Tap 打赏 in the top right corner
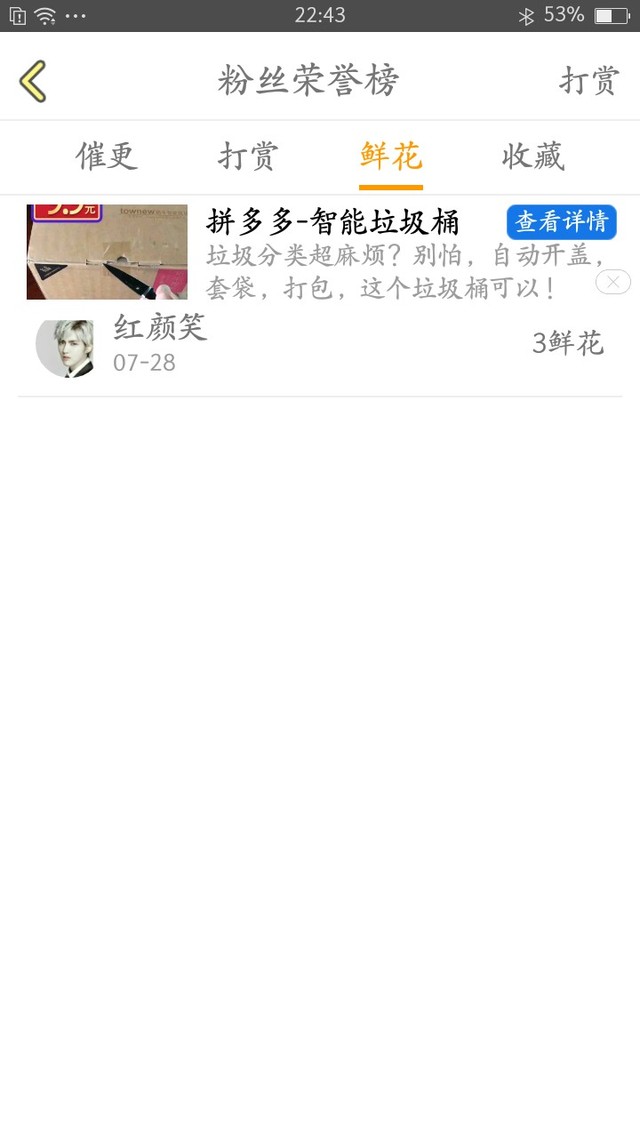This screenshot has width=640, height=1138. click(x=589, y=80)
